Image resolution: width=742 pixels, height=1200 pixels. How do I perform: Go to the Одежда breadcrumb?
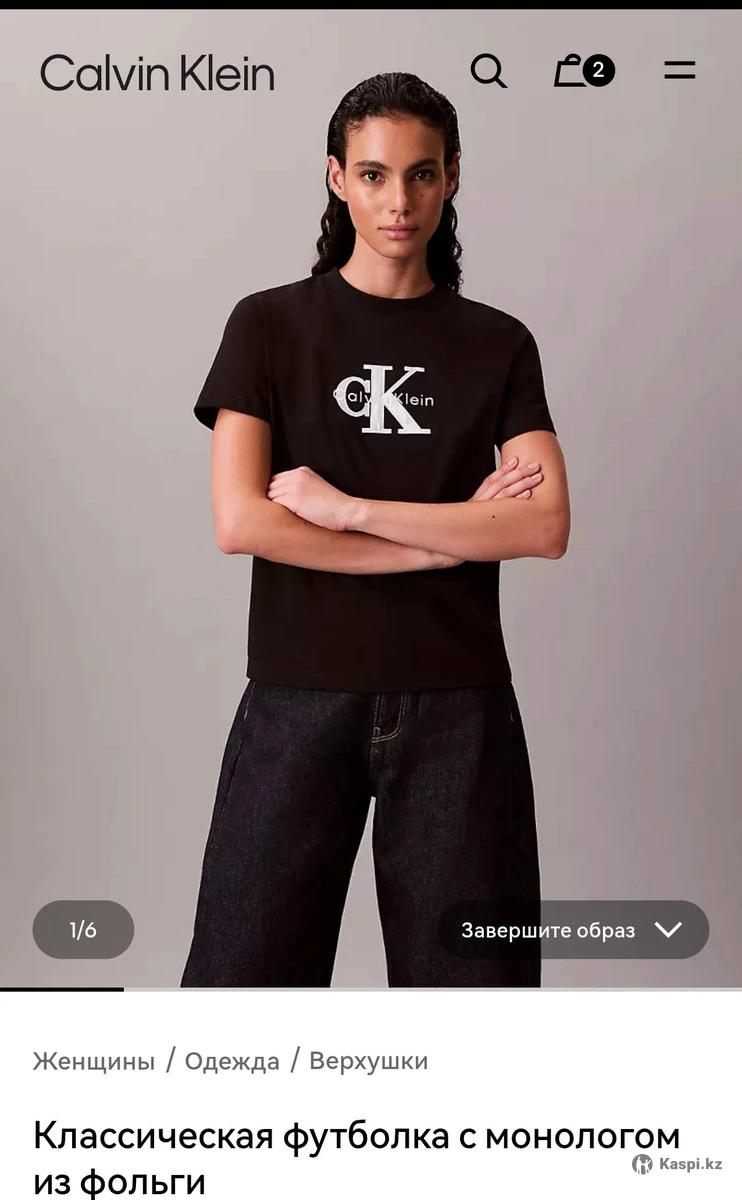tap(232, 1061)
